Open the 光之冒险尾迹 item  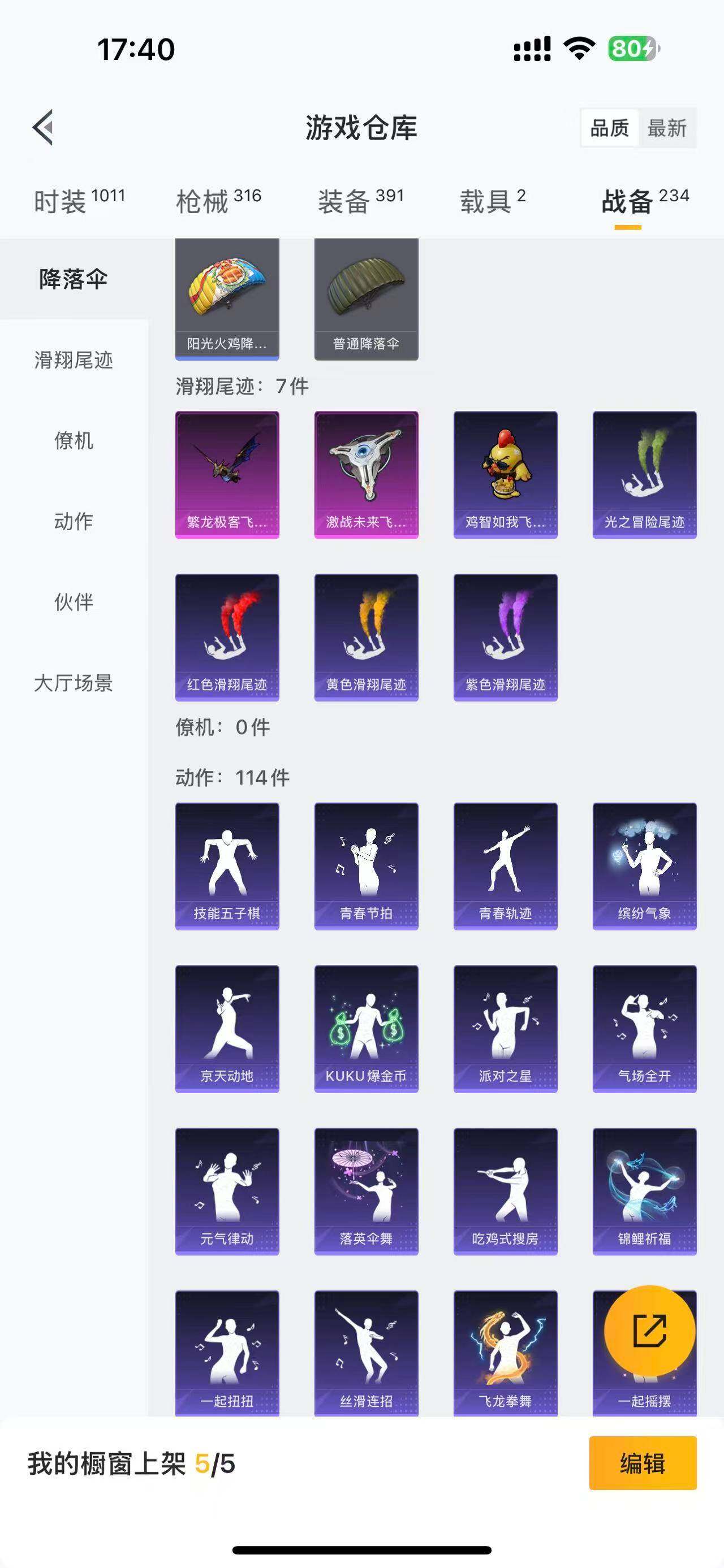click(x=644, y=475)
